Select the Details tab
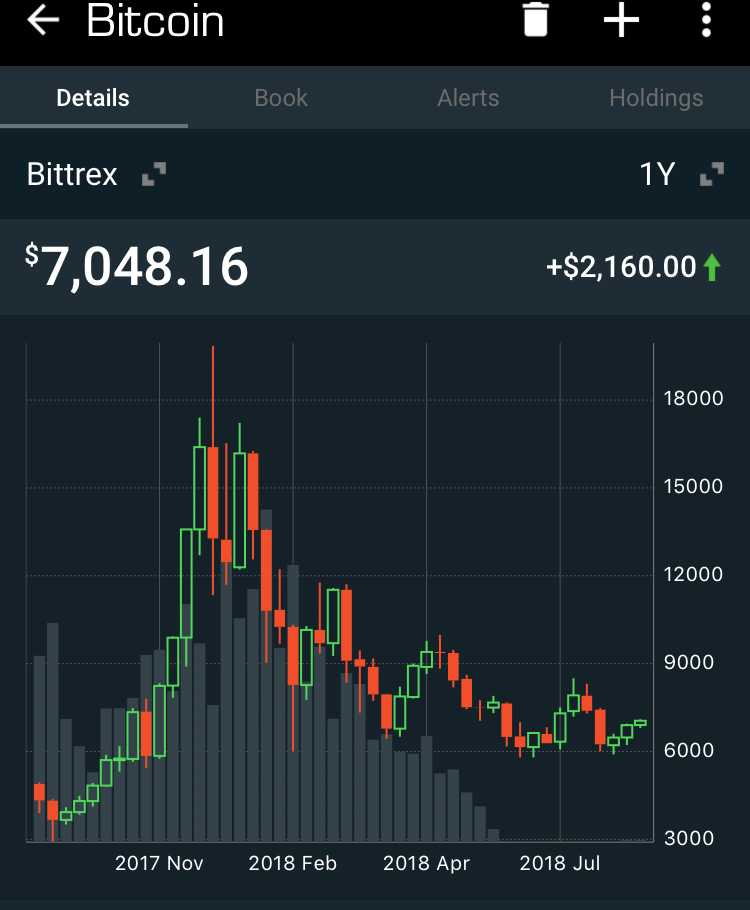 (93, 98)
